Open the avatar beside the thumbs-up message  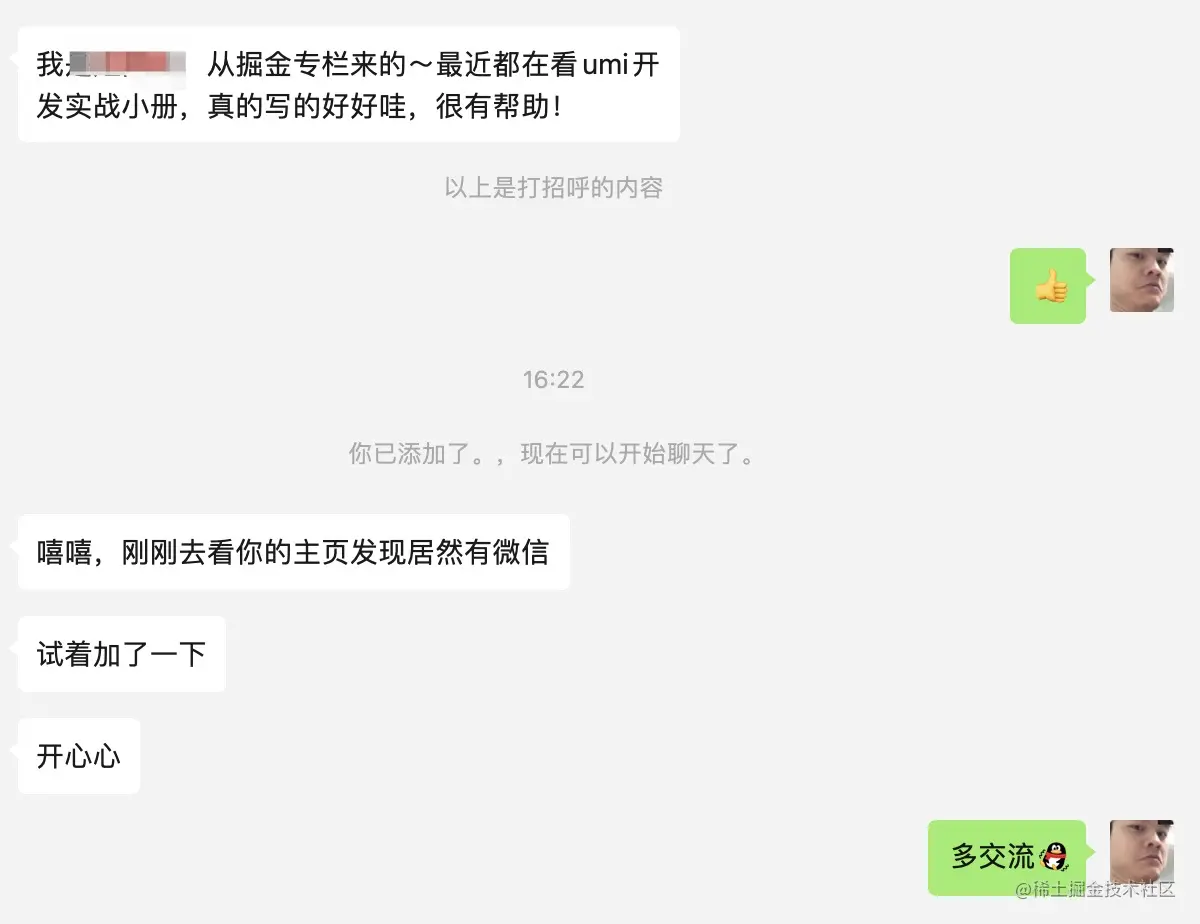tap(1141, 280)
